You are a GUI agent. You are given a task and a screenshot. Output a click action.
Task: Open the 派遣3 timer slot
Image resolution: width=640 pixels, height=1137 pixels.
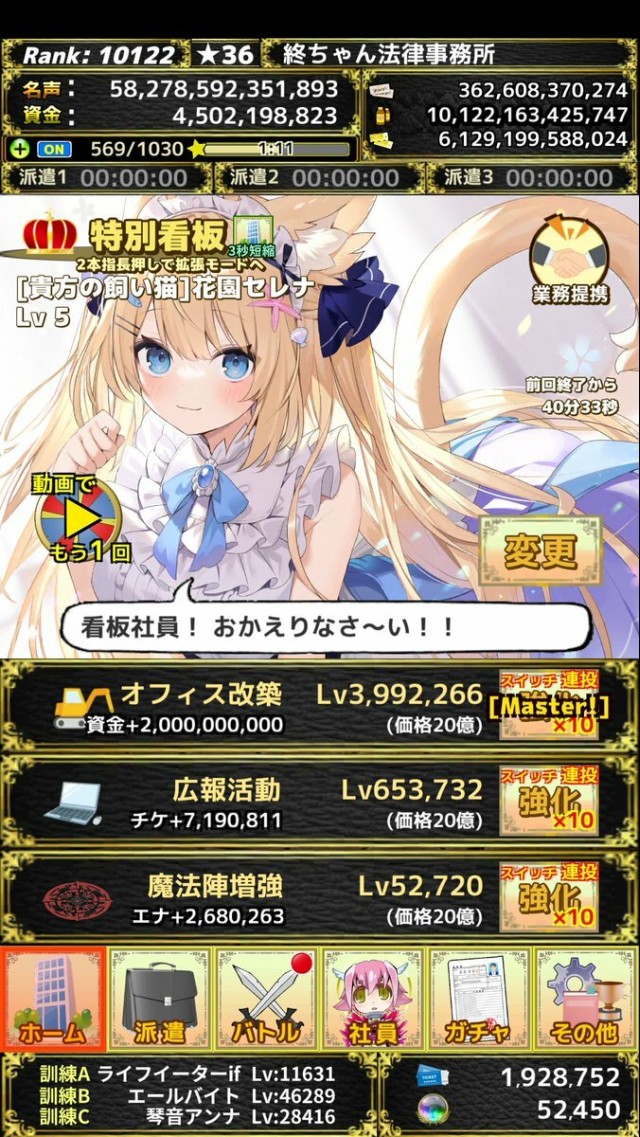[x=531, y=178]
